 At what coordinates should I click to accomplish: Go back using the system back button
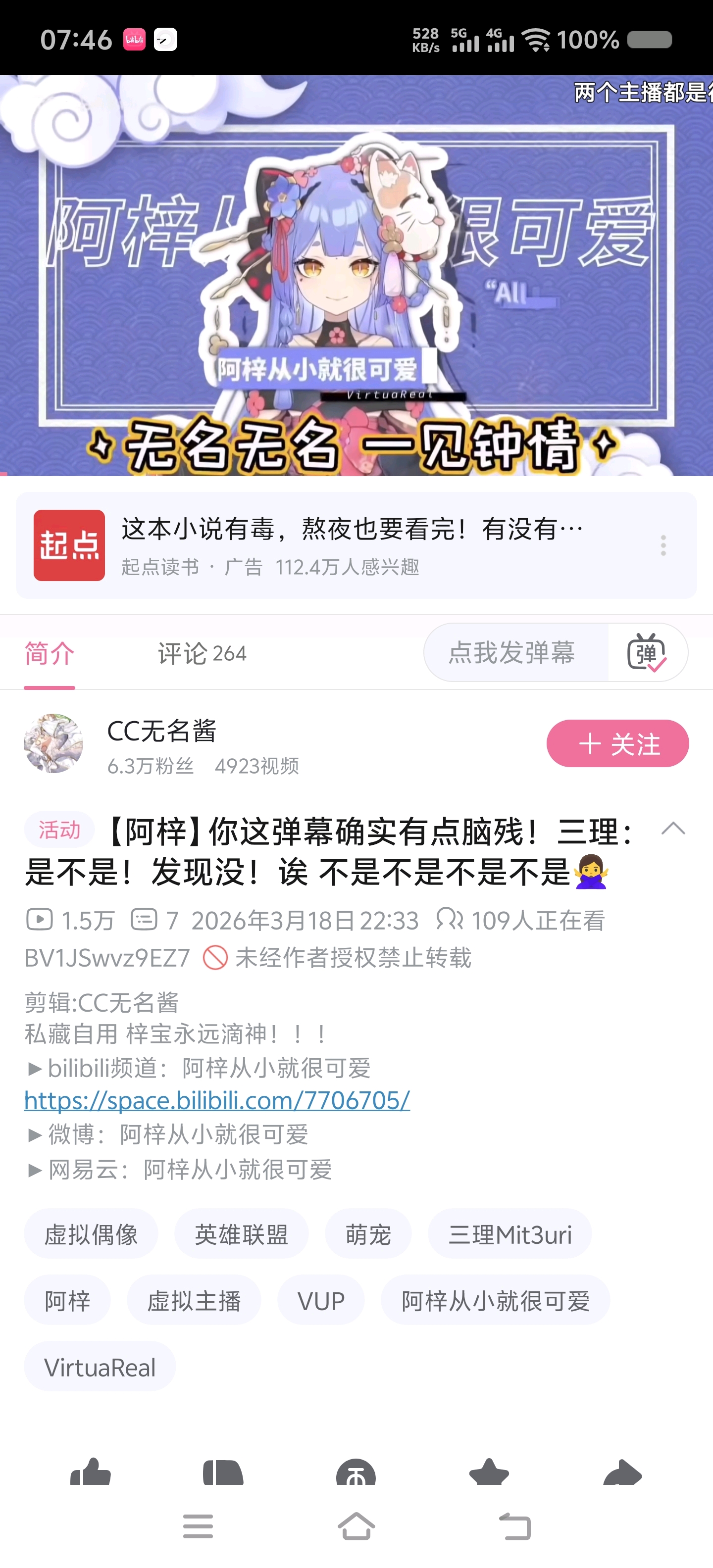tap(515, 1526)
